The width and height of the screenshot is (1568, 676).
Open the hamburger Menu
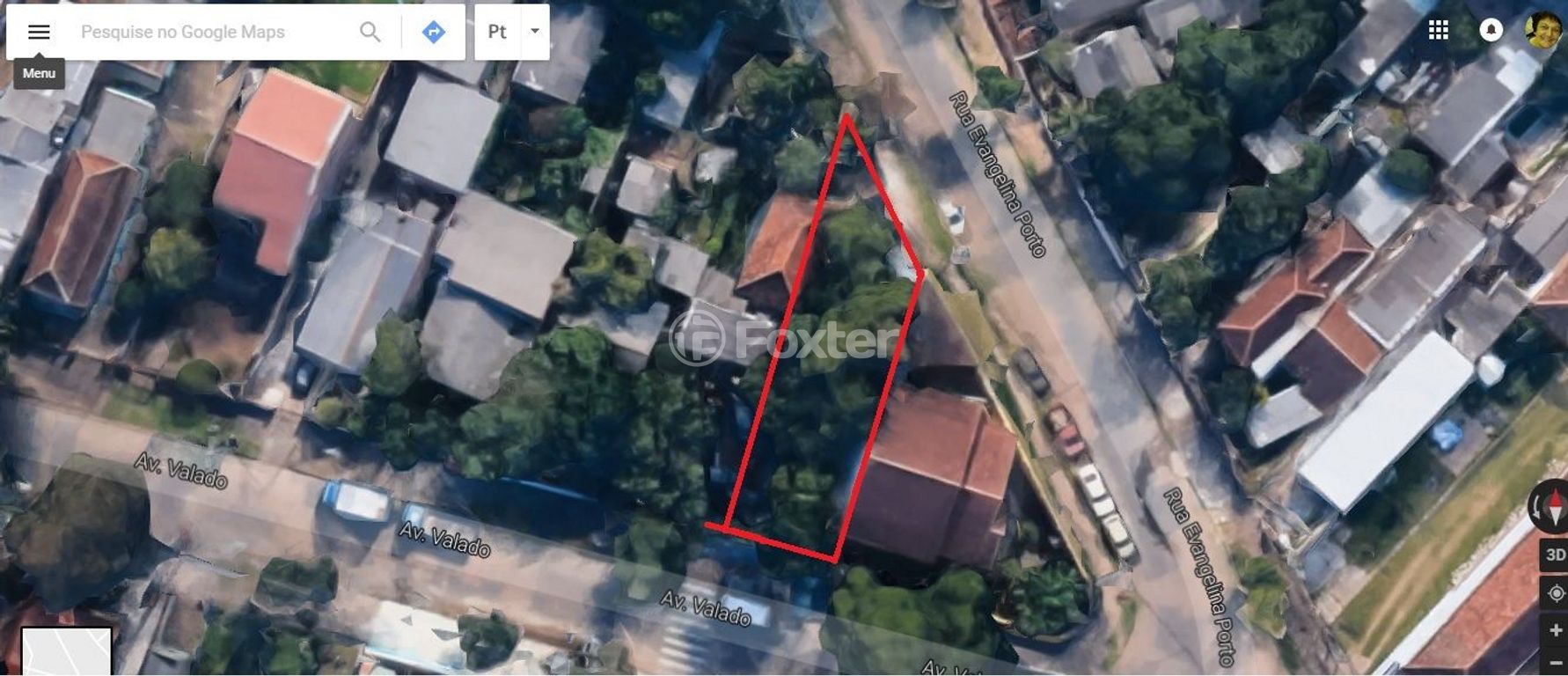click(x=39, y=33)
